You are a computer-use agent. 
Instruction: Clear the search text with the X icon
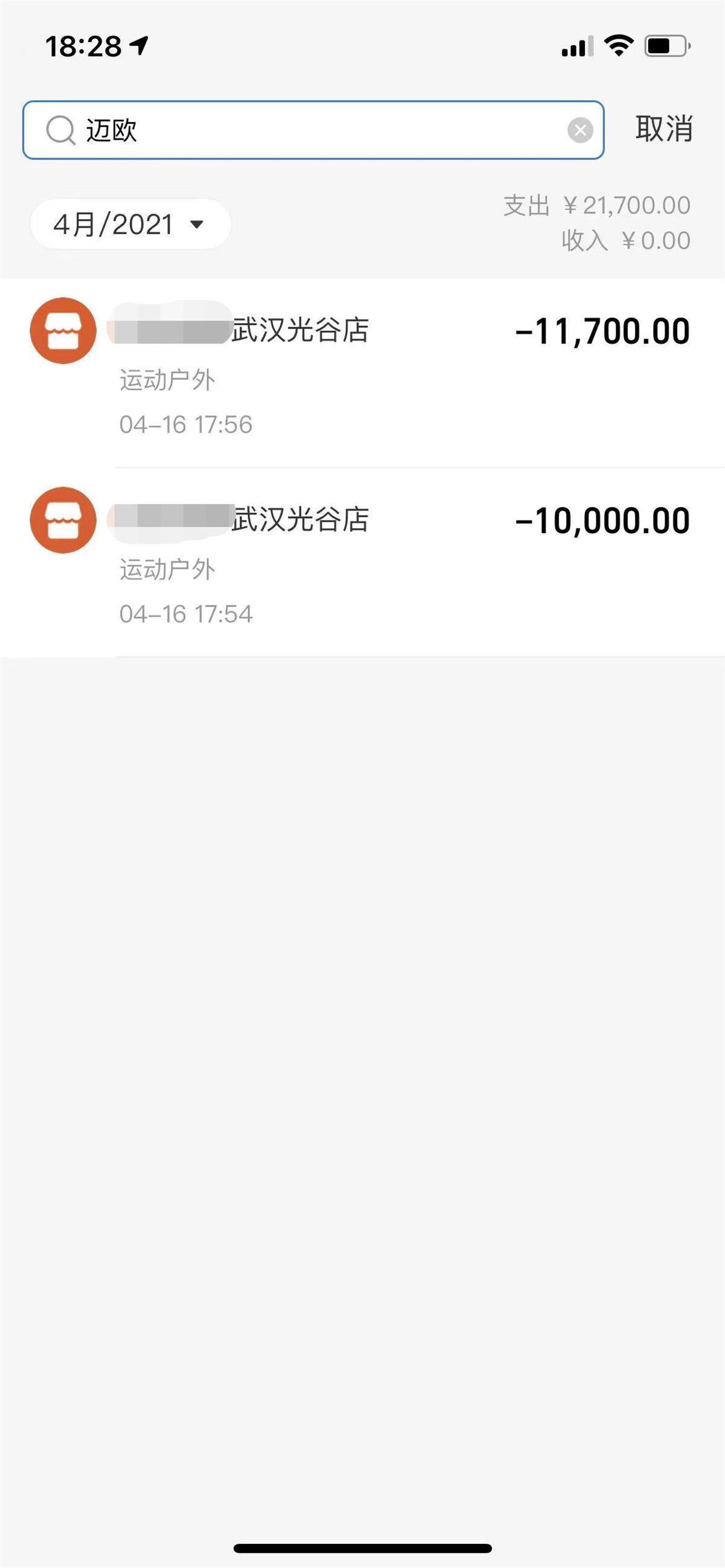pyautogui.click(x=580, y=130)
